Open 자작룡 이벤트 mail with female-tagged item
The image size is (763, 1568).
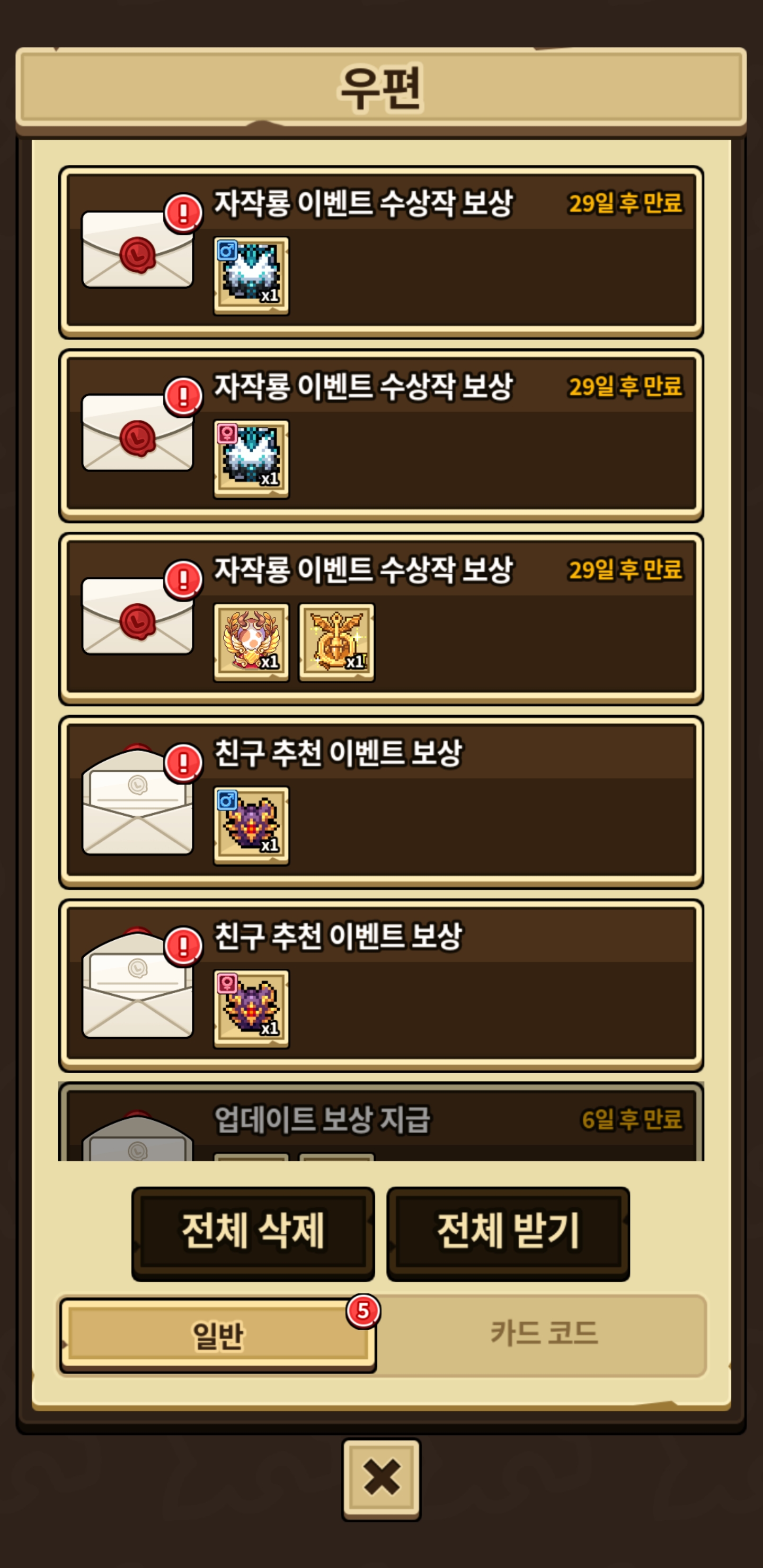click(381, 436)
